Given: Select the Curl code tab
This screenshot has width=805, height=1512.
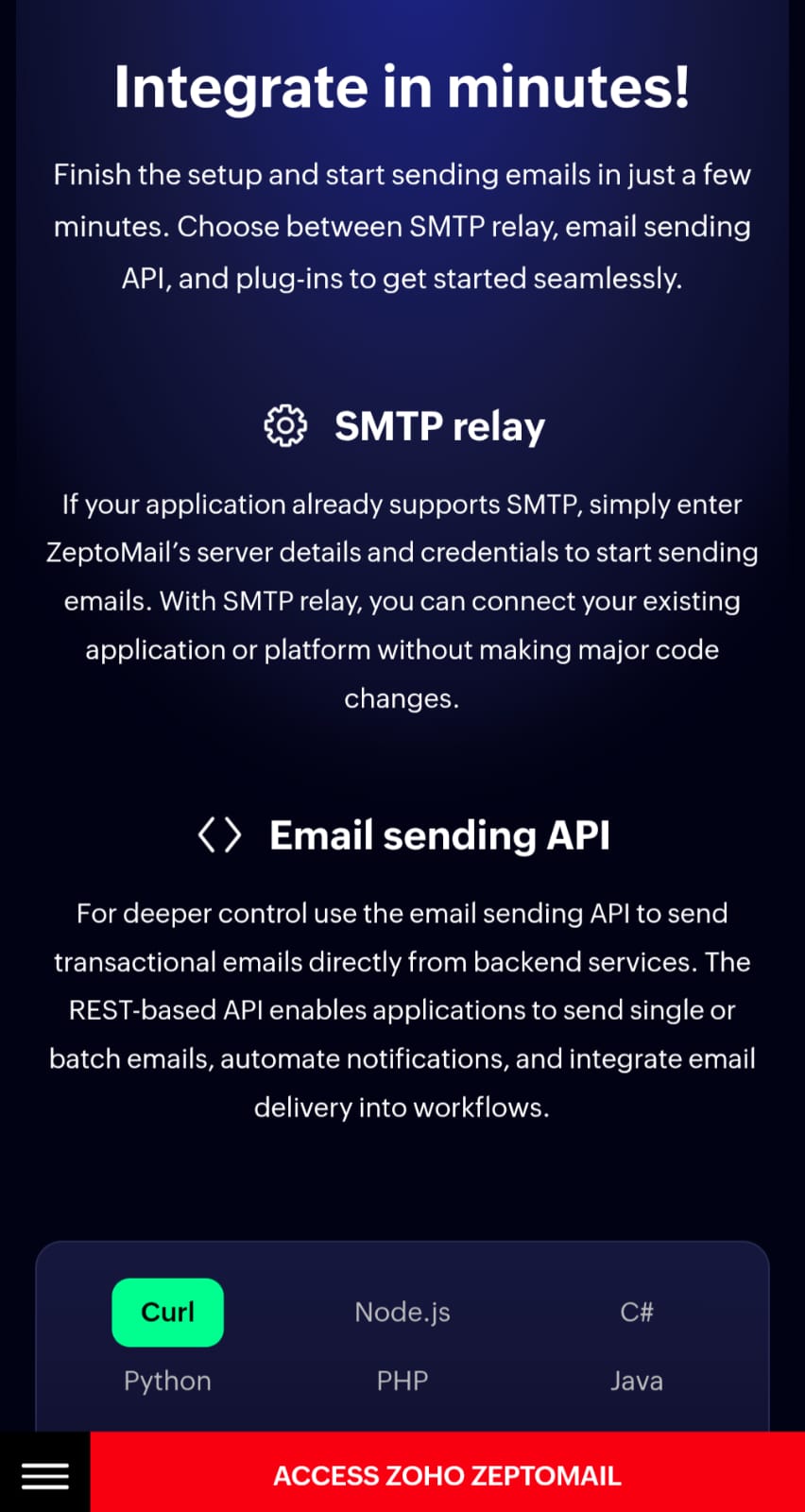Looking at the screenshot, I should [167, 1312].
